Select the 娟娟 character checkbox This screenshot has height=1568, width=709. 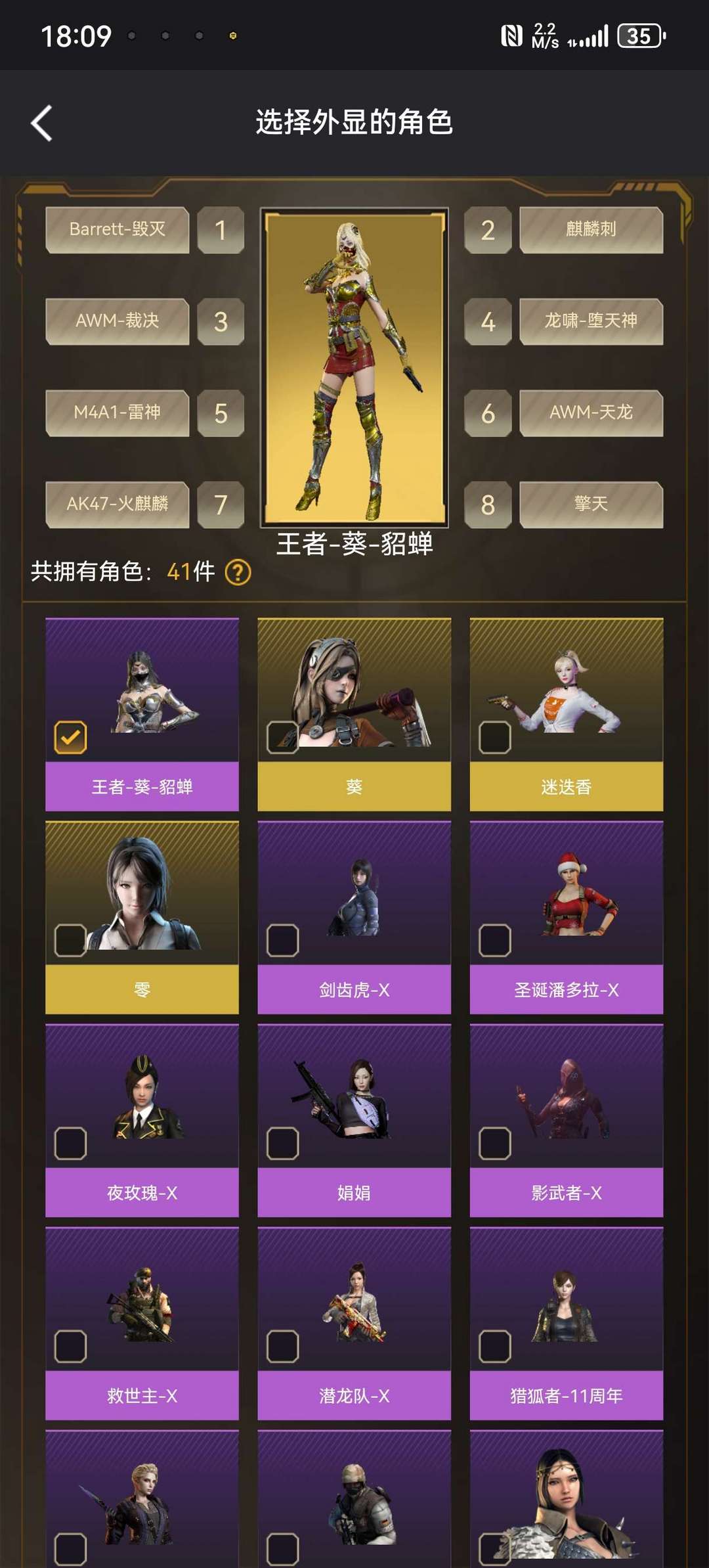pos(283,1143)
